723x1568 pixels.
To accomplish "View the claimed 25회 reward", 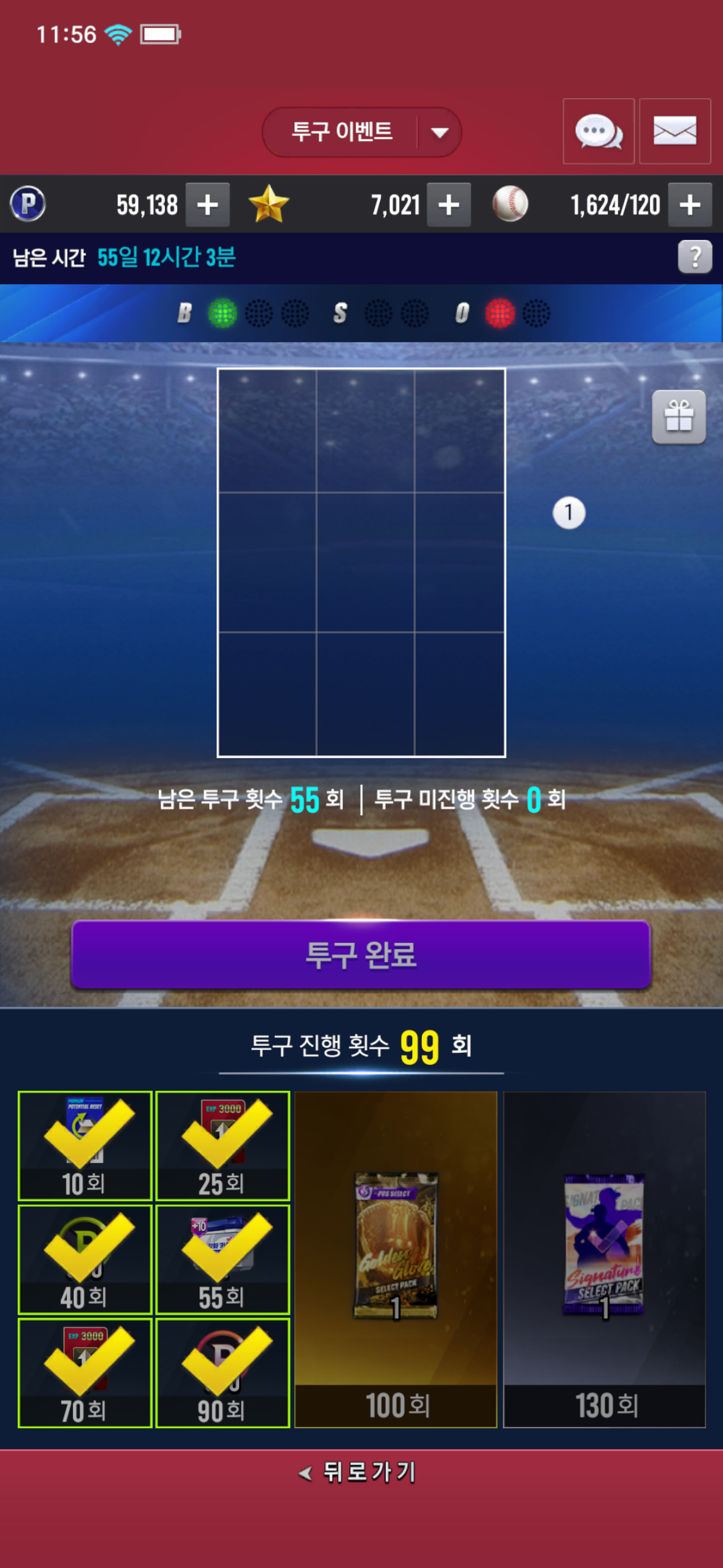I will (x=223, y=1145).
